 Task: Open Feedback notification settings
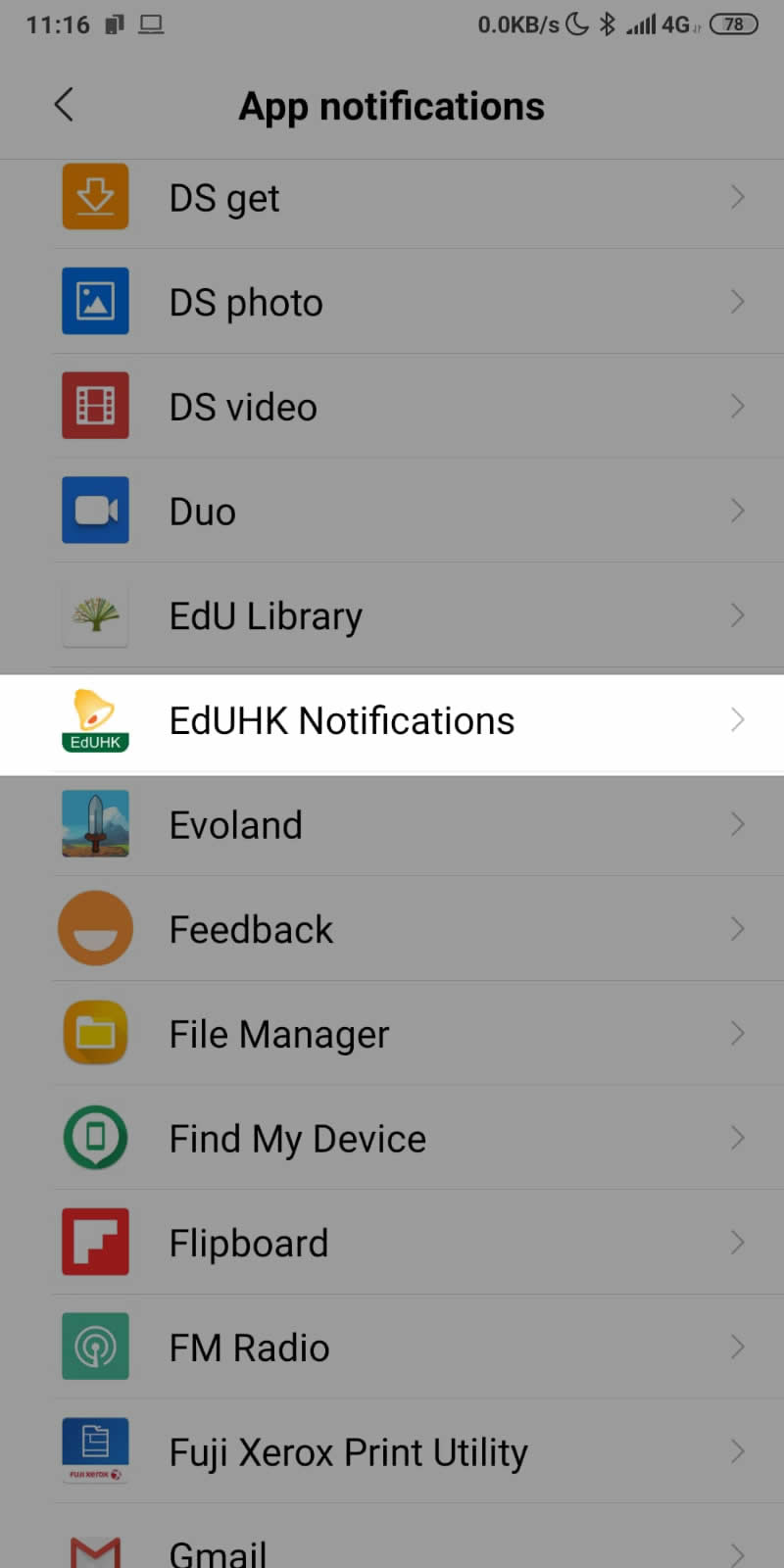click(x=392, y=929)
